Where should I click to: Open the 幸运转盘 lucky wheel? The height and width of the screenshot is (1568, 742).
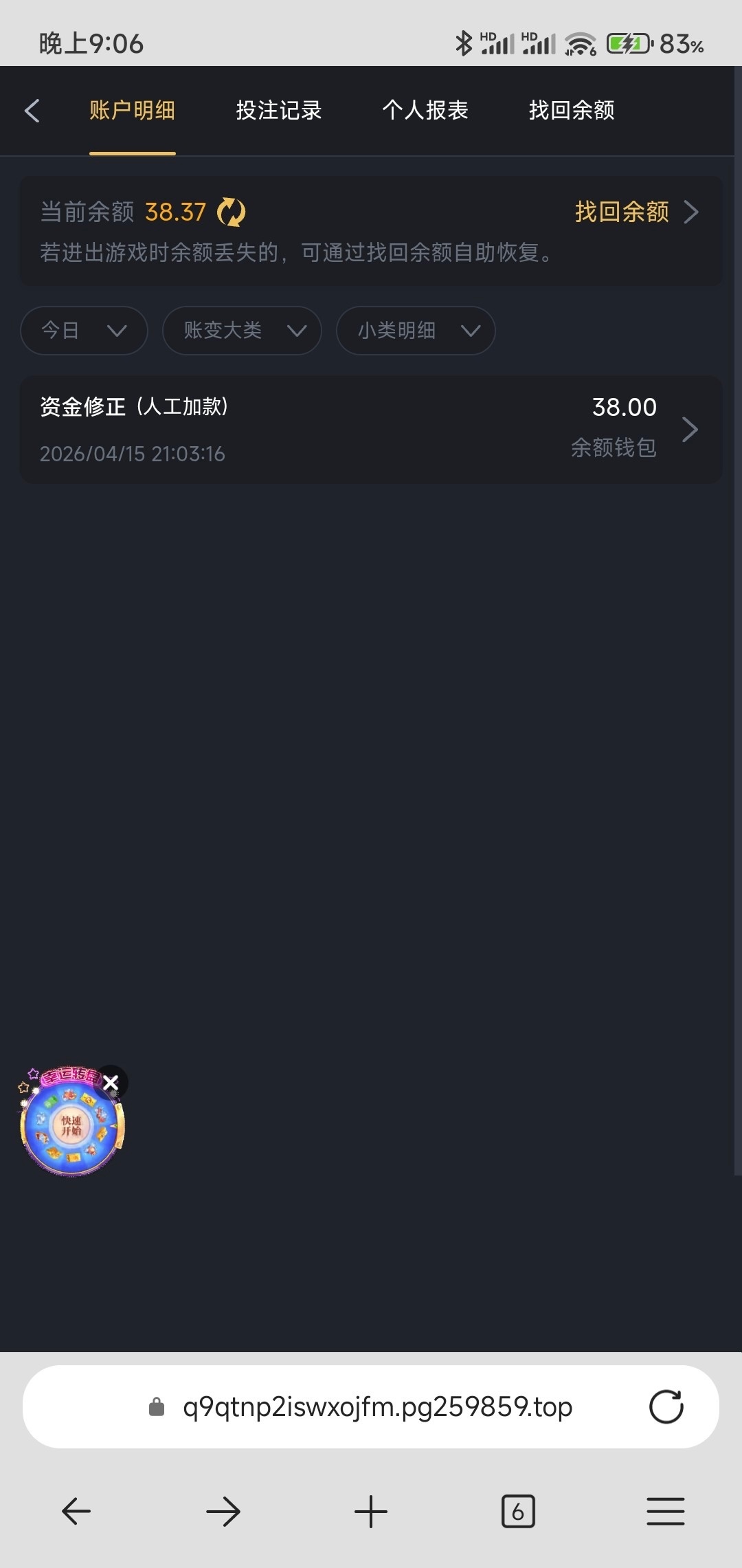point(70,1129)
